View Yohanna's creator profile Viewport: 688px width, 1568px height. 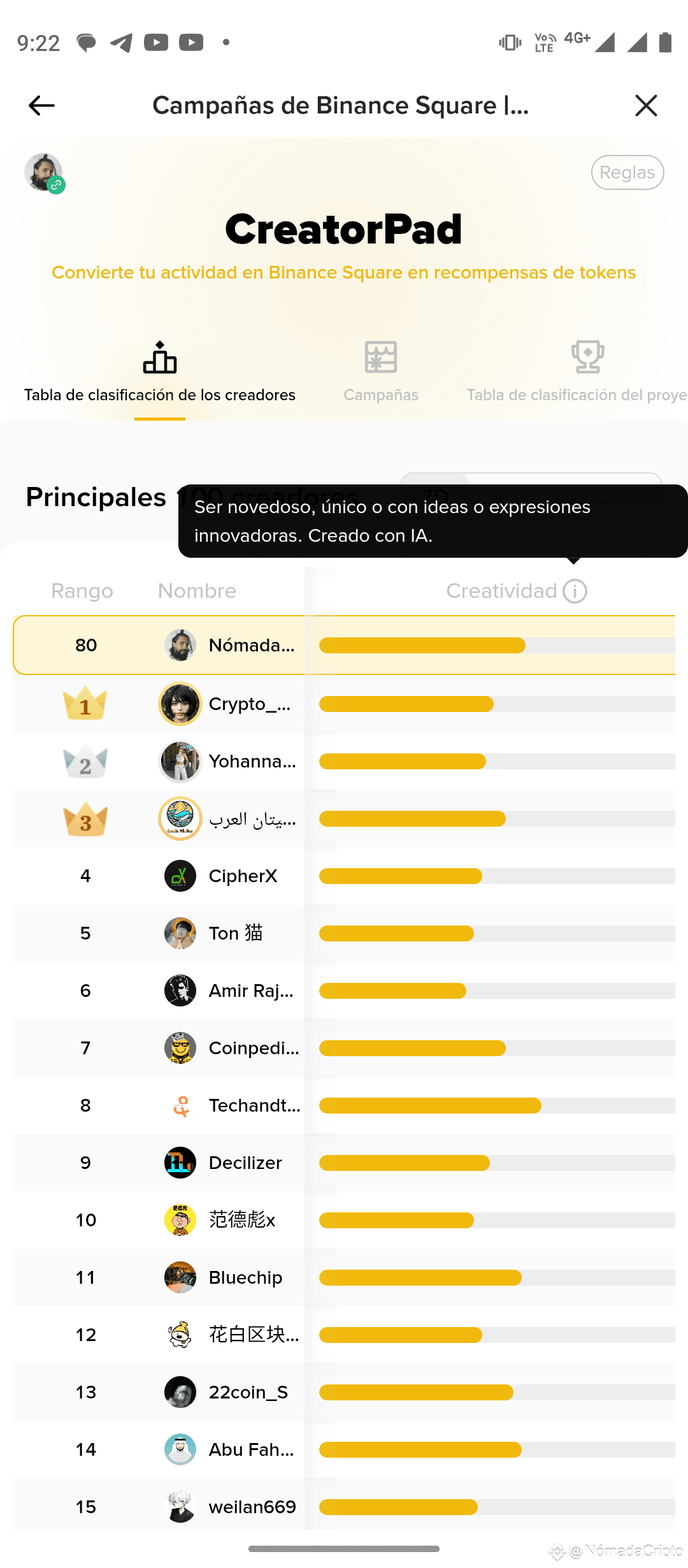pyautogui.click(x=344, y=761)
